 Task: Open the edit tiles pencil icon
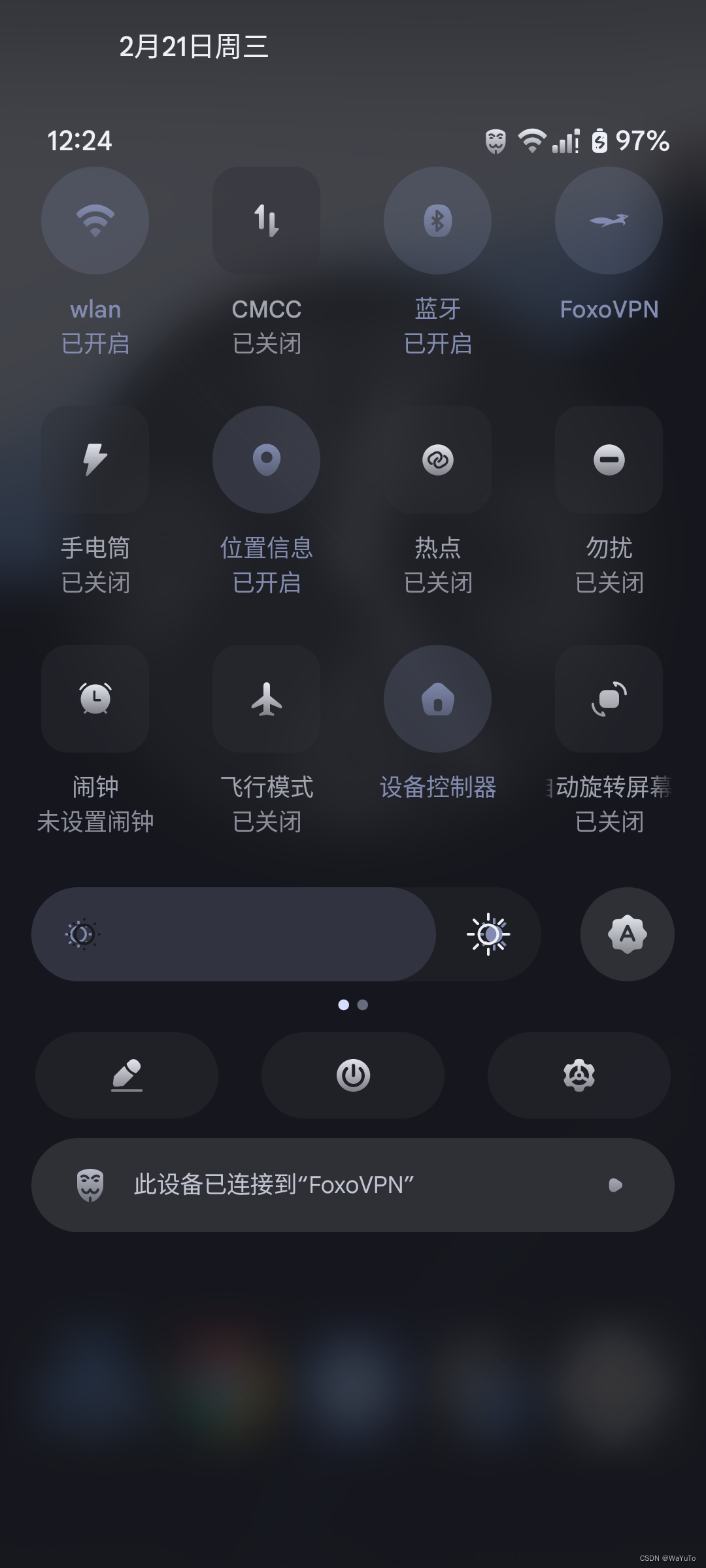click(126, 1075)
